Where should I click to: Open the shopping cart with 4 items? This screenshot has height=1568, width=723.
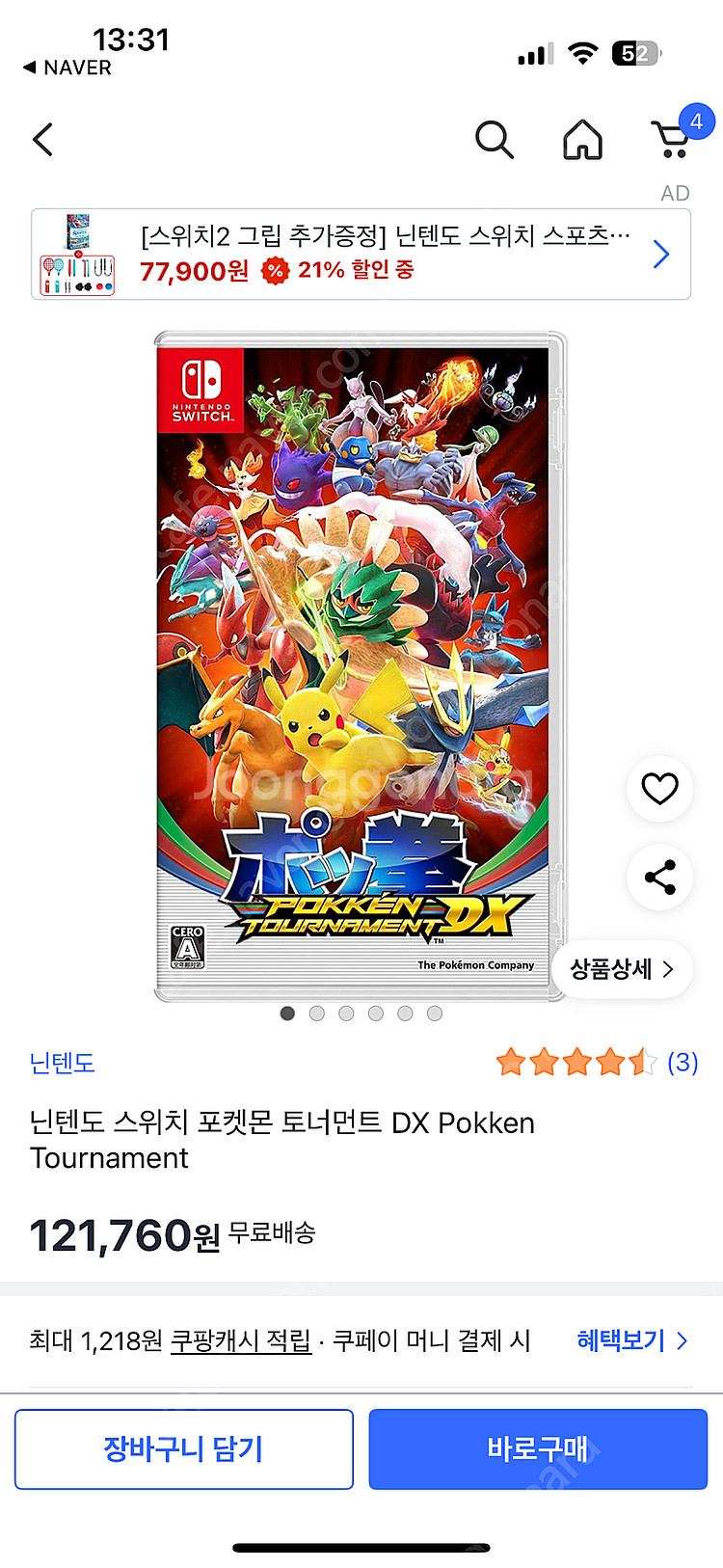click(672, 140)
